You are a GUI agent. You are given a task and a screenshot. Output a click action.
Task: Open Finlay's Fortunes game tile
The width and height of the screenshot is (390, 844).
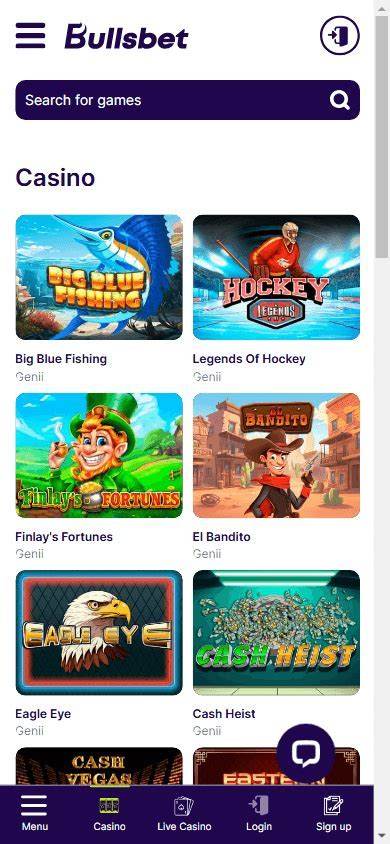click(x=99, y=455)
